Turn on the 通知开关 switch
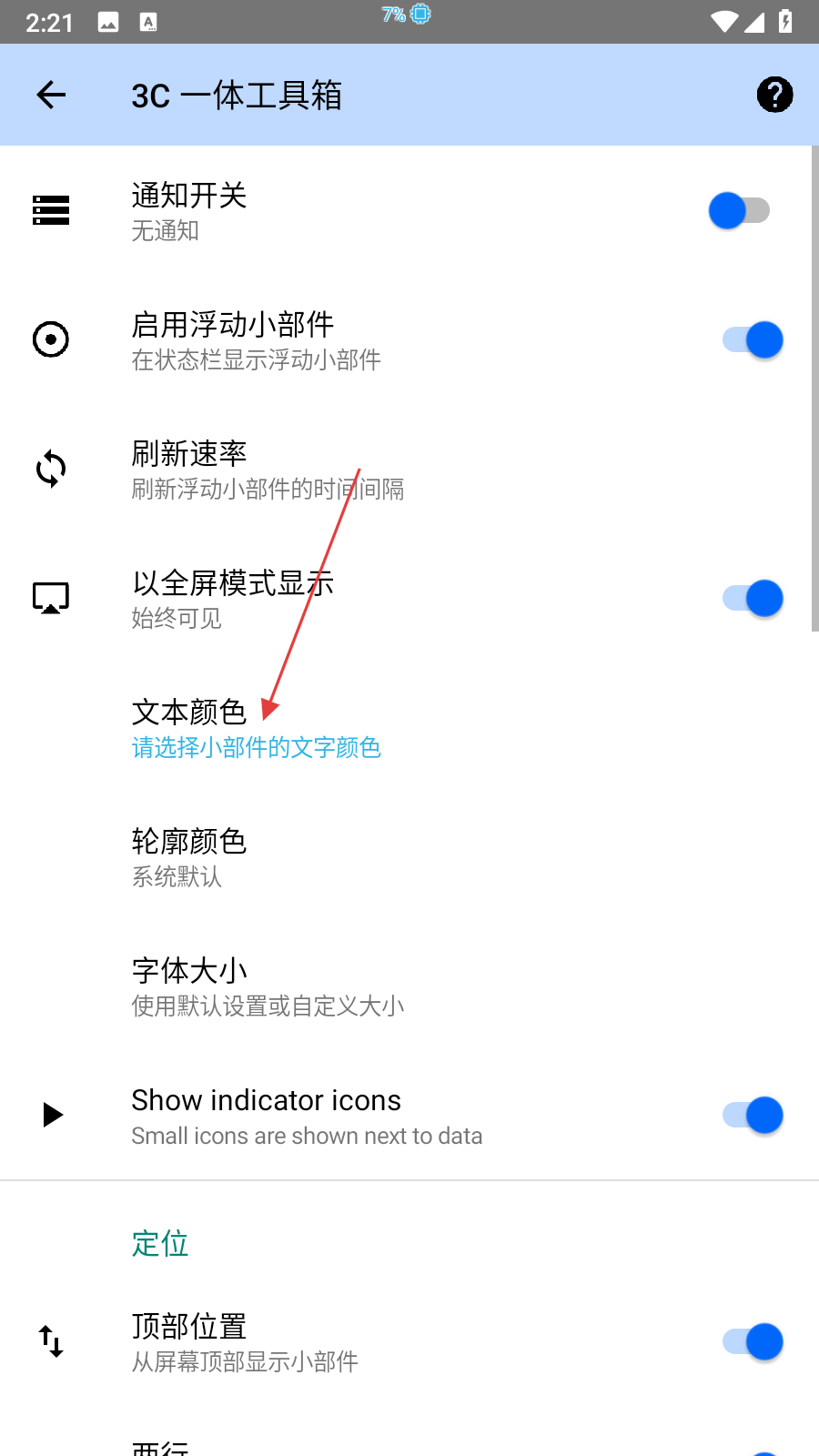The height and width of the screenshot is (1456, 819). click(x=739, y=211)
